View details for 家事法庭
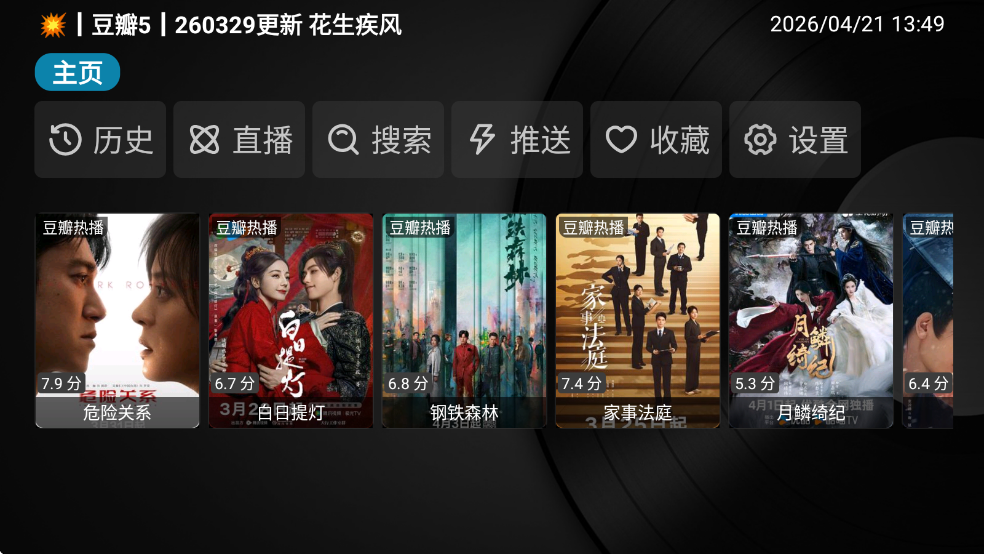The height and width of the screenshot is (554, 984). point(638,320)
